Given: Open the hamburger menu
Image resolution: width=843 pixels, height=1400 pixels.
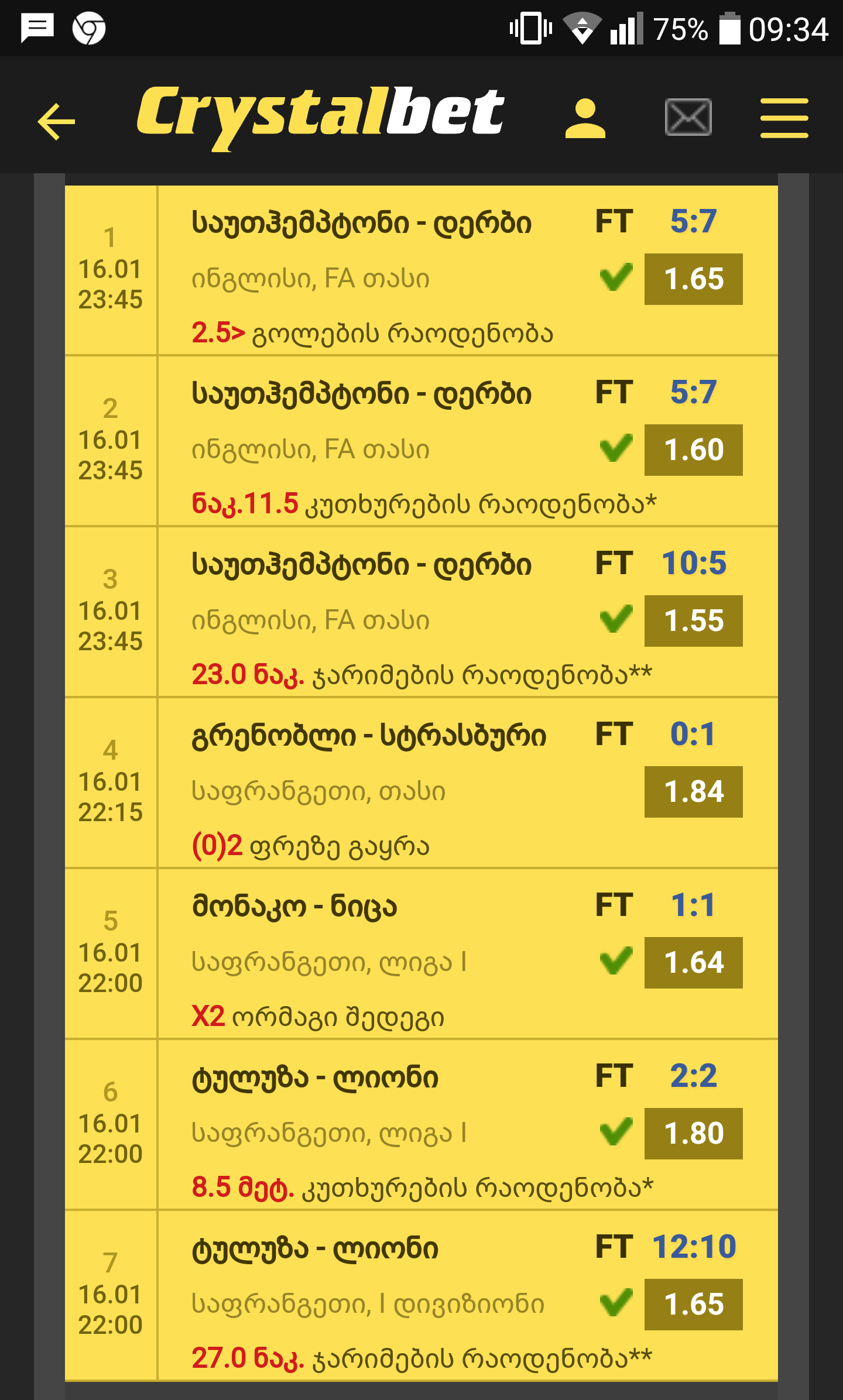Looking at the screenshot, I should [784, 119].
